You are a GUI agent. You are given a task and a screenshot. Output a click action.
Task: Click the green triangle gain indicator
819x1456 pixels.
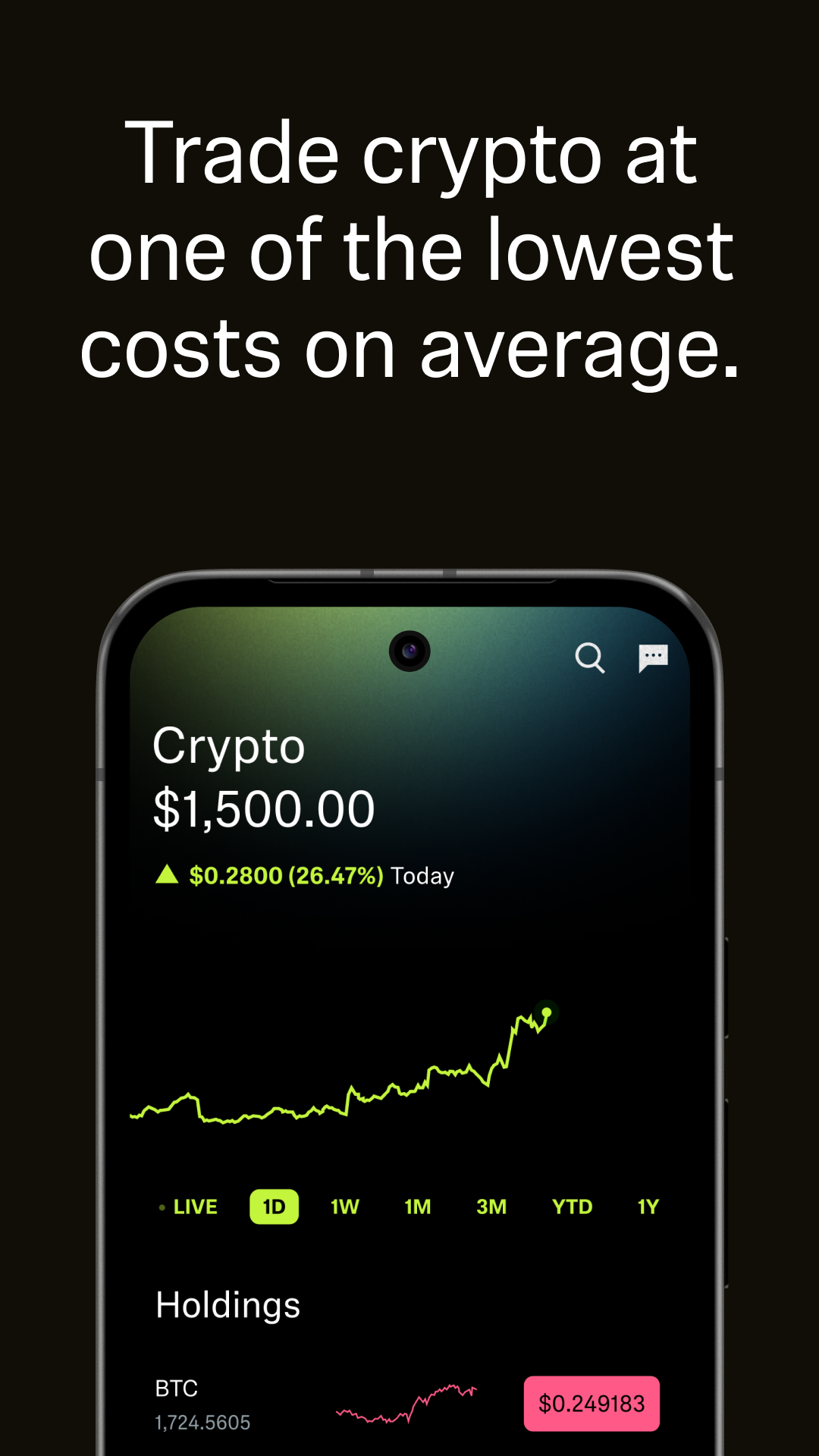tap(168, 874)
